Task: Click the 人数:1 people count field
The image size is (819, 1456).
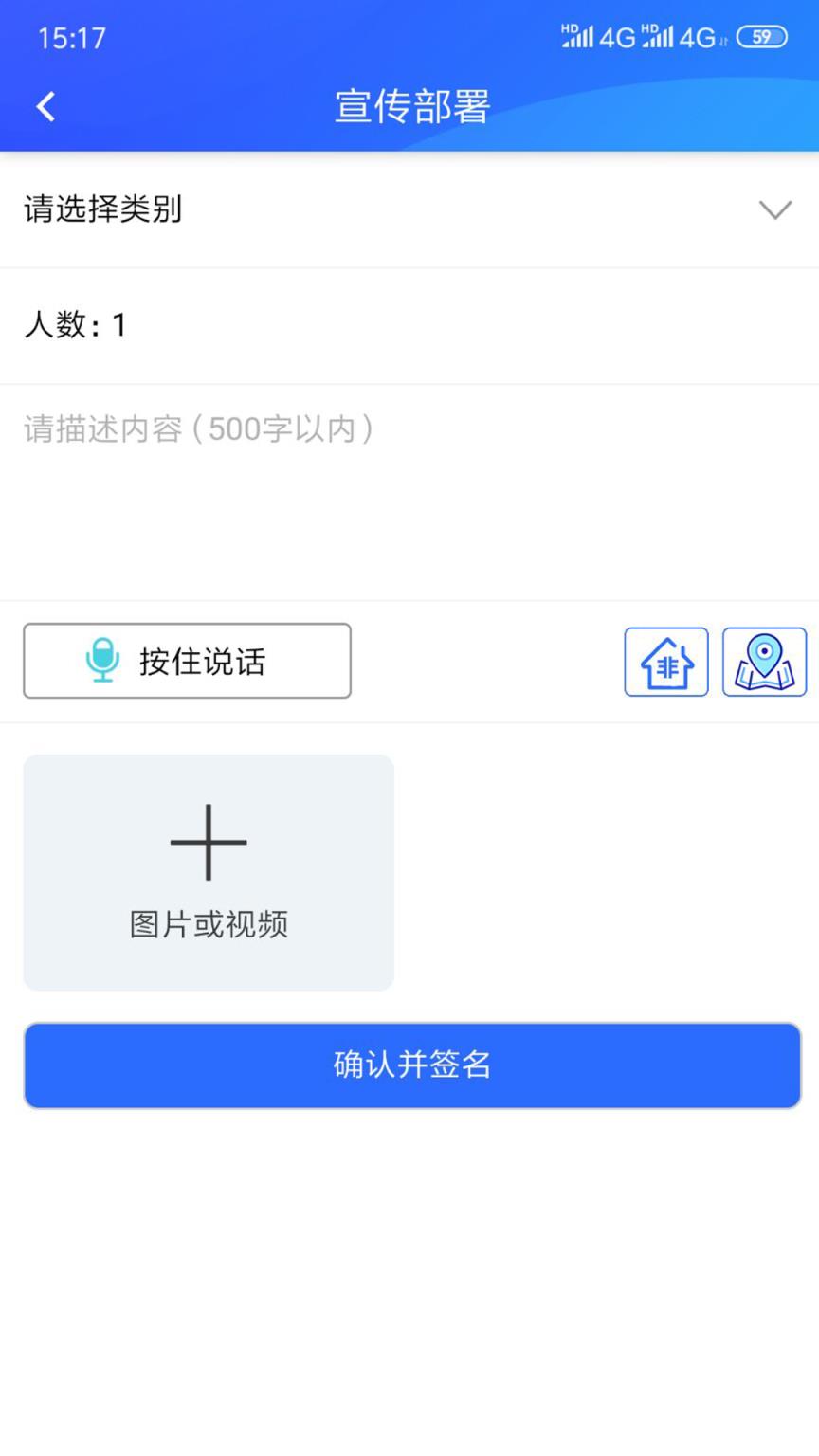Action: coord(409,325)
